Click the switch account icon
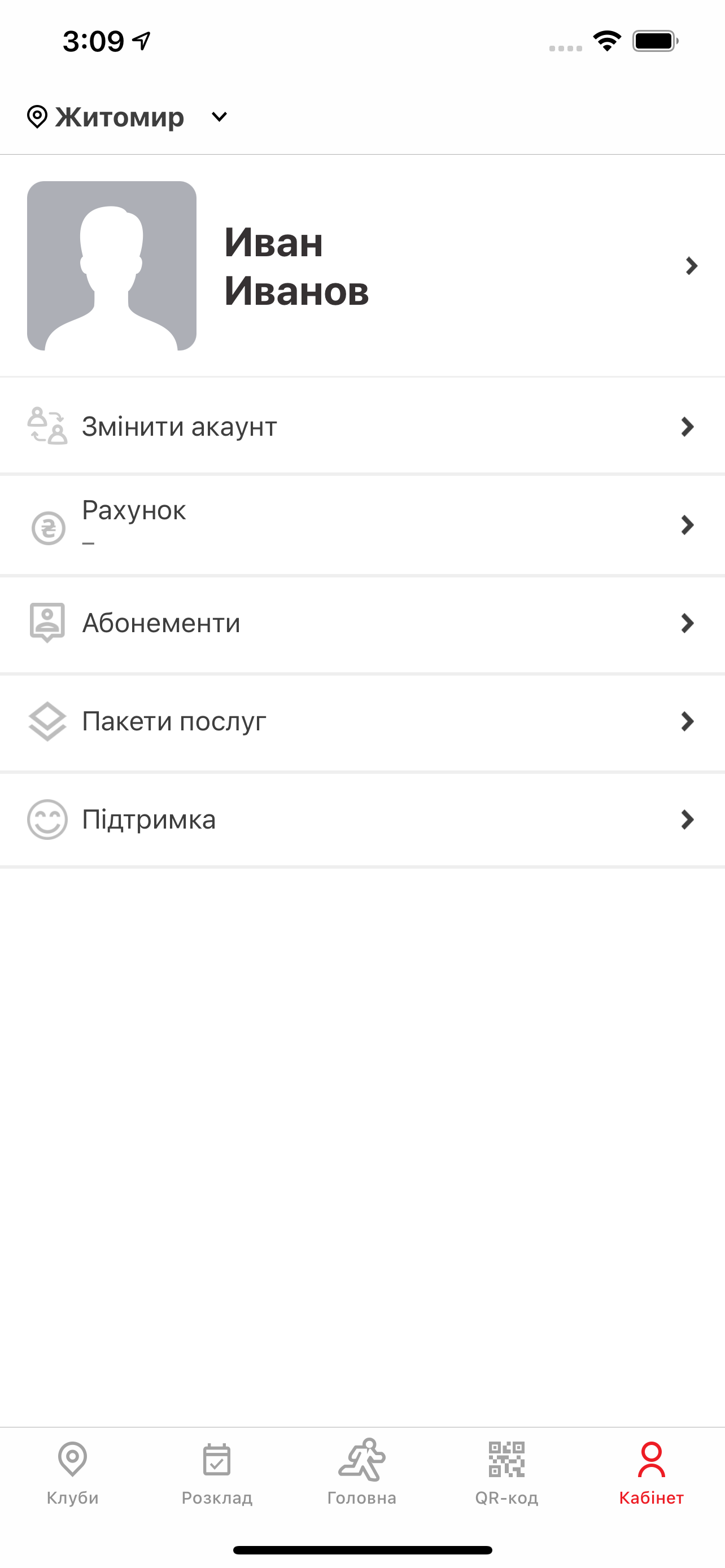Image resolution: width=725 pixels, height=1568 pixels. [46, 426]
